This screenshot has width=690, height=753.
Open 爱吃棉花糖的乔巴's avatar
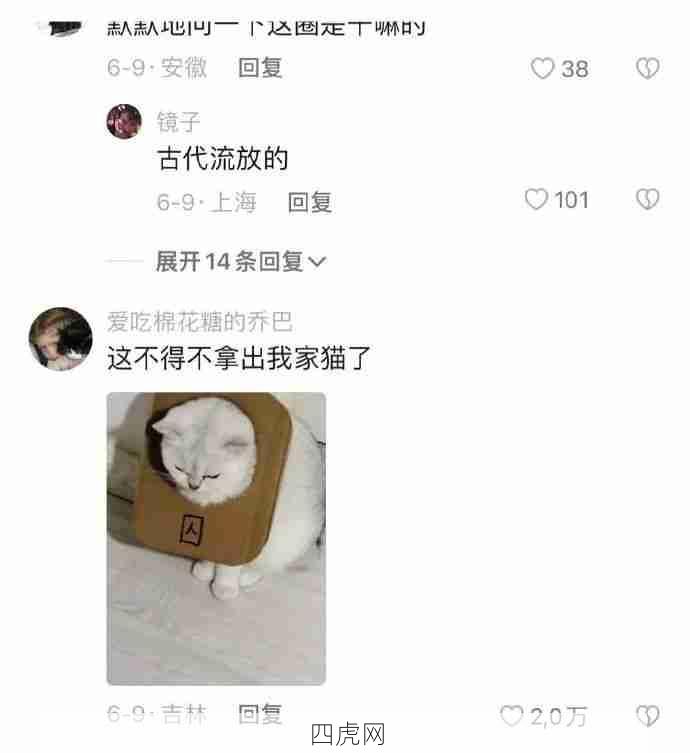[x=60, y=338]
